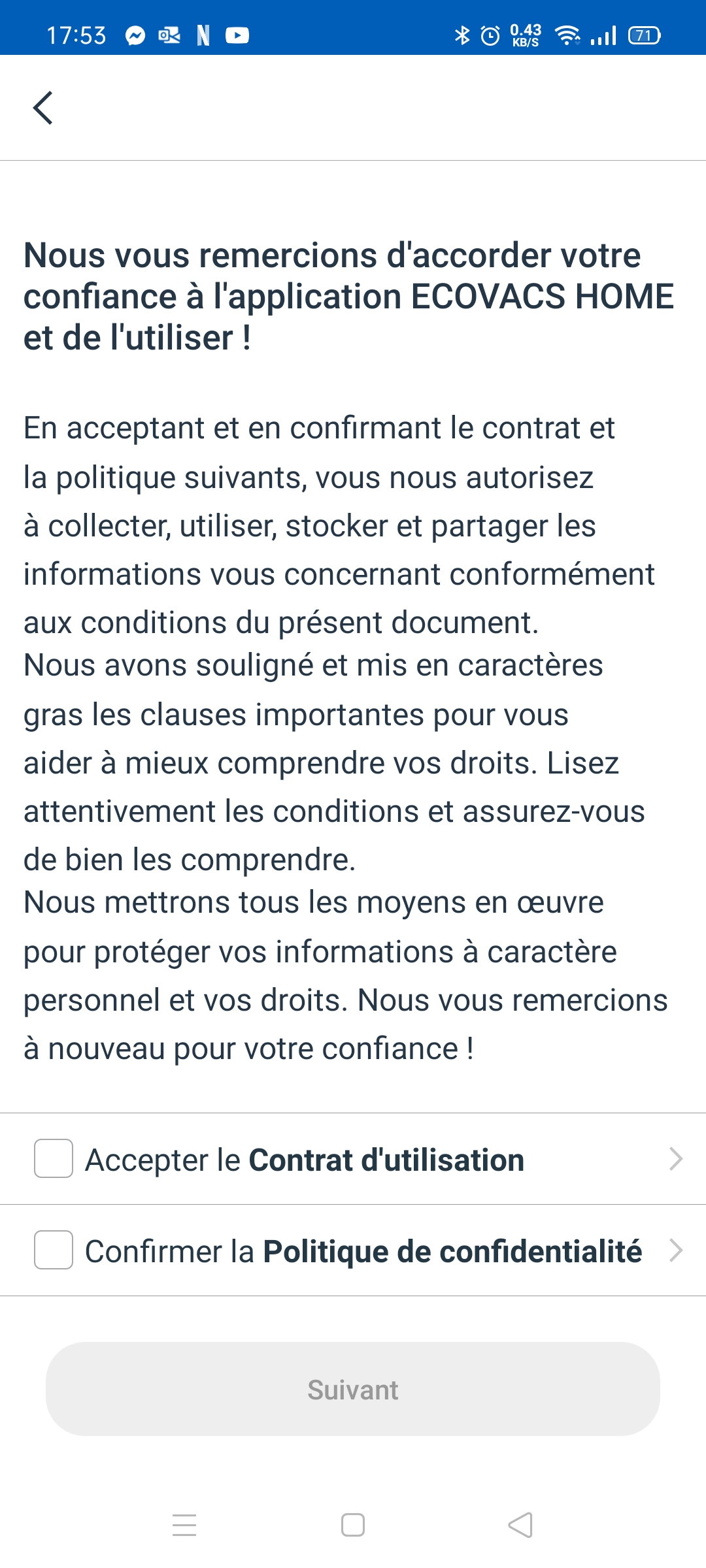Open the Contrat d'utilisation chevron
Image resolution: width=706 pixels, height=1568 pixels.
(676, 1158)
